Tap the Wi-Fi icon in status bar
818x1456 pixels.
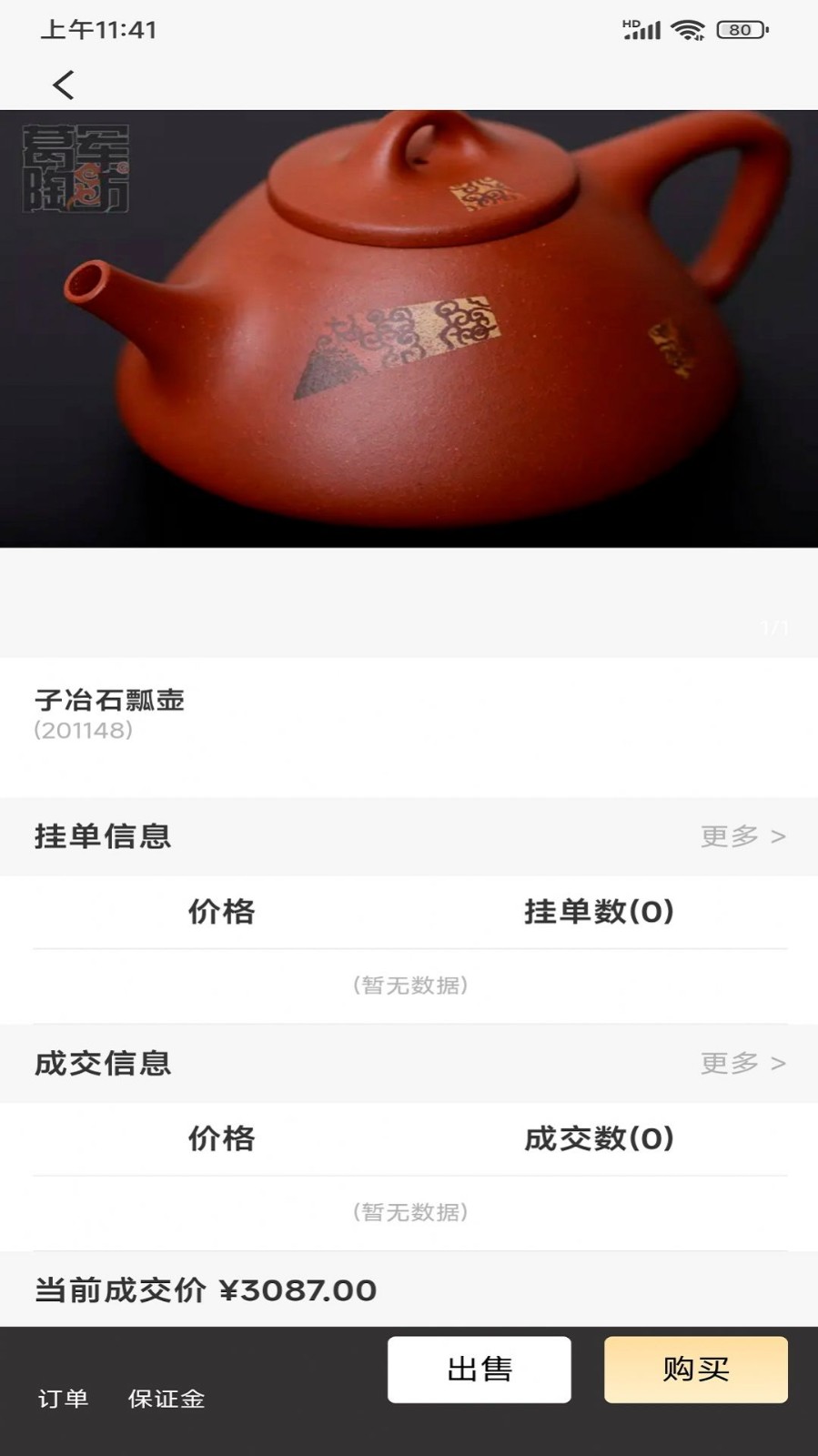(x=690, y=28)
